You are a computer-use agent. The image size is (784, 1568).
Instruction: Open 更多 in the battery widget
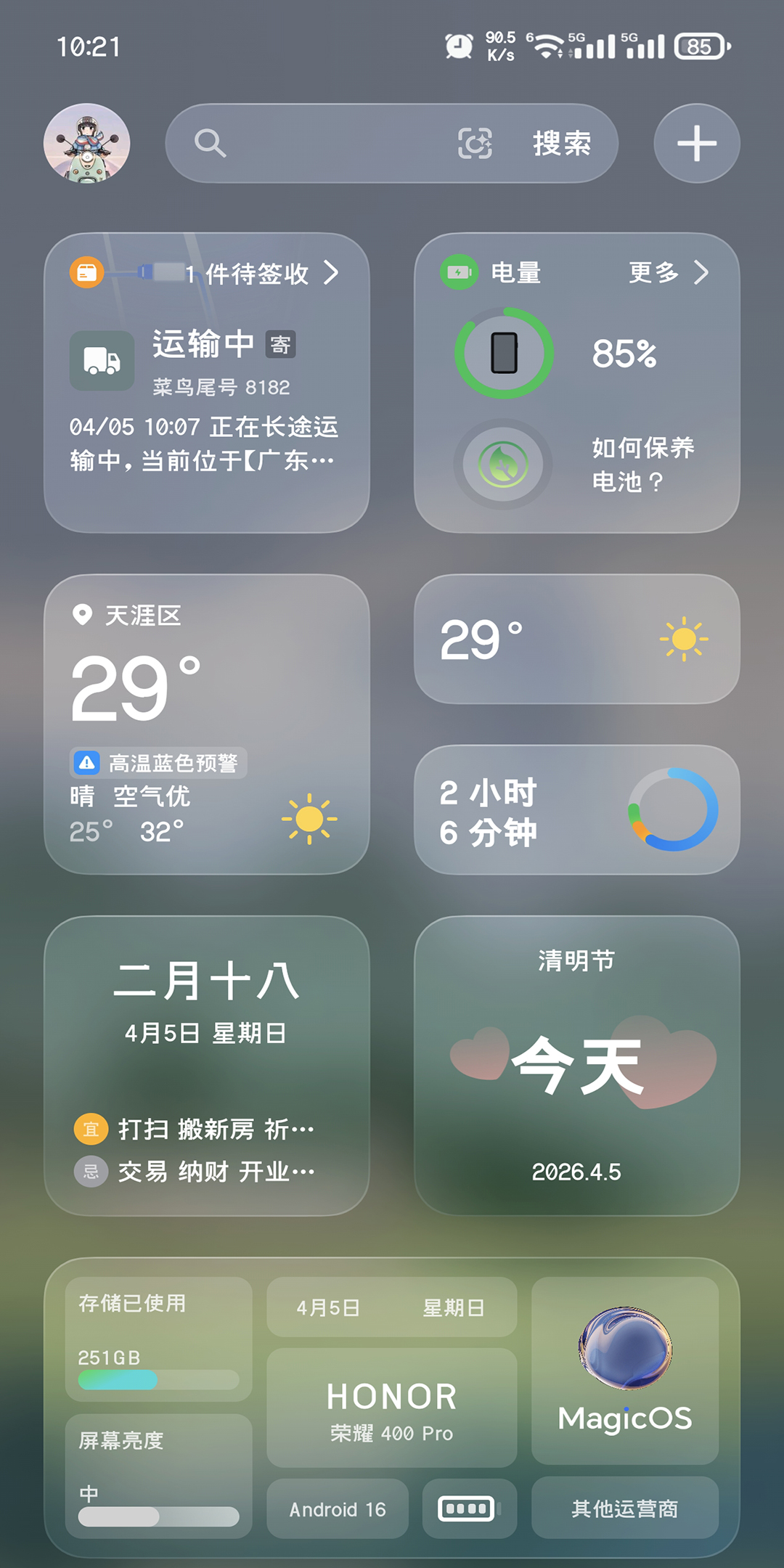pos(668,273)
